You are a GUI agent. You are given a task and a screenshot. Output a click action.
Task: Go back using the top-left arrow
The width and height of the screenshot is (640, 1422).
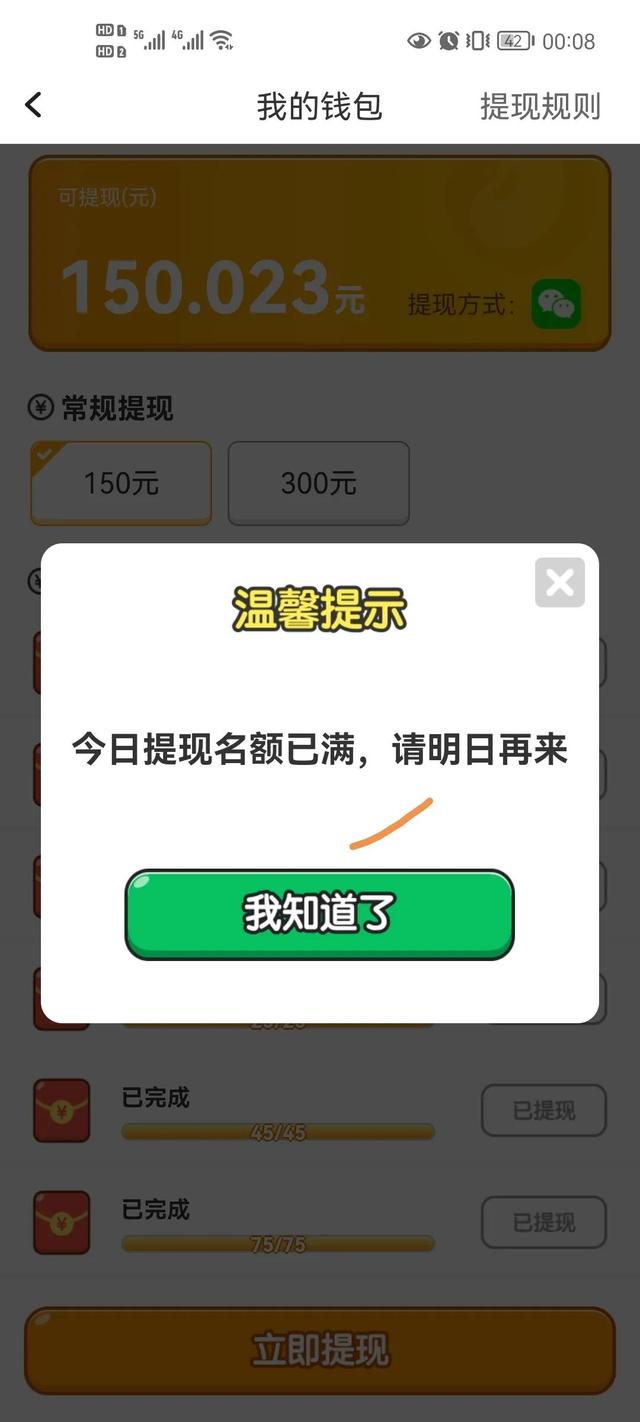coord(34,105)
